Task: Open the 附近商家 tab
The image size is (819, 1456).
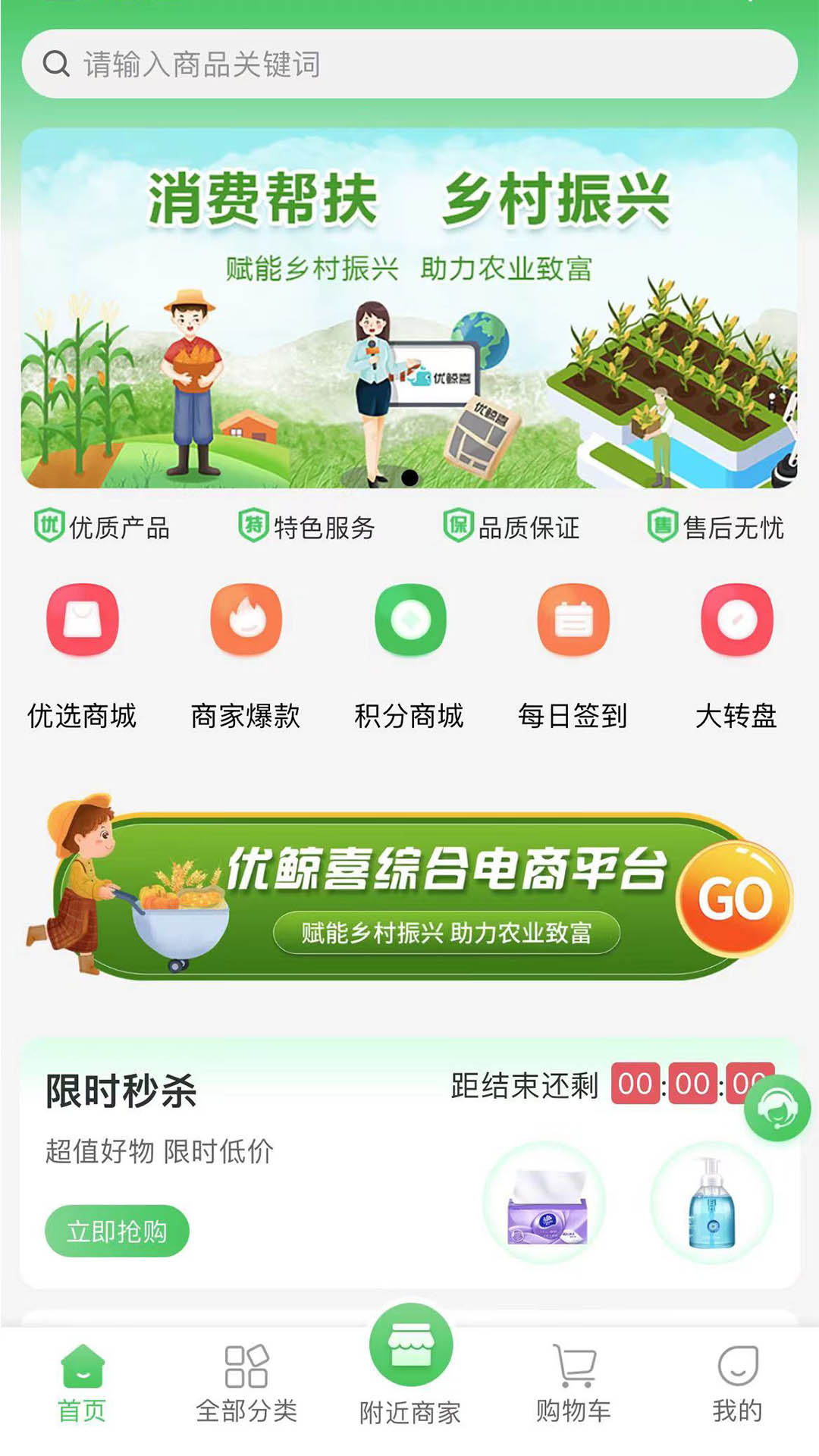Action: coord(410,1367)
